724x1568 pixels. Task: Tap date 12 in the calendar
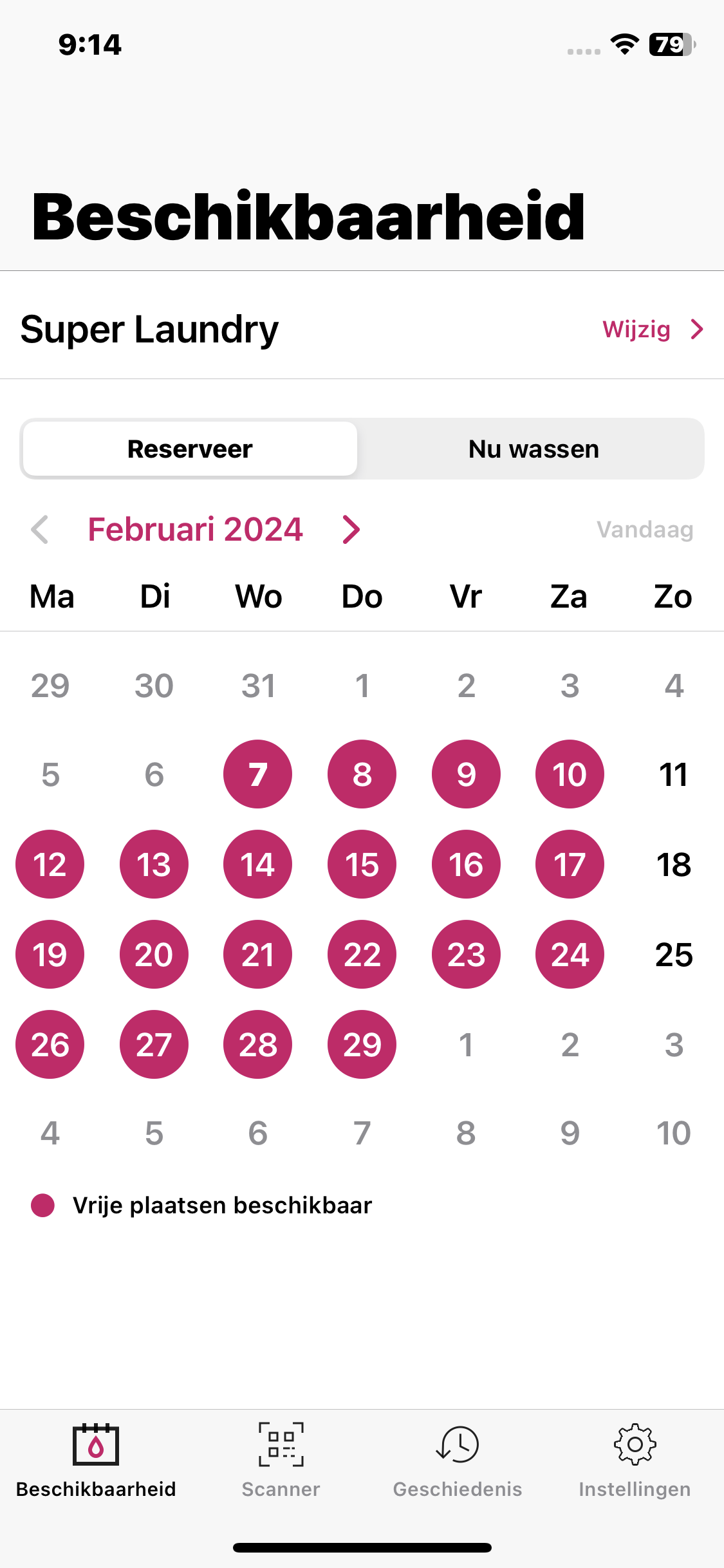50,864
